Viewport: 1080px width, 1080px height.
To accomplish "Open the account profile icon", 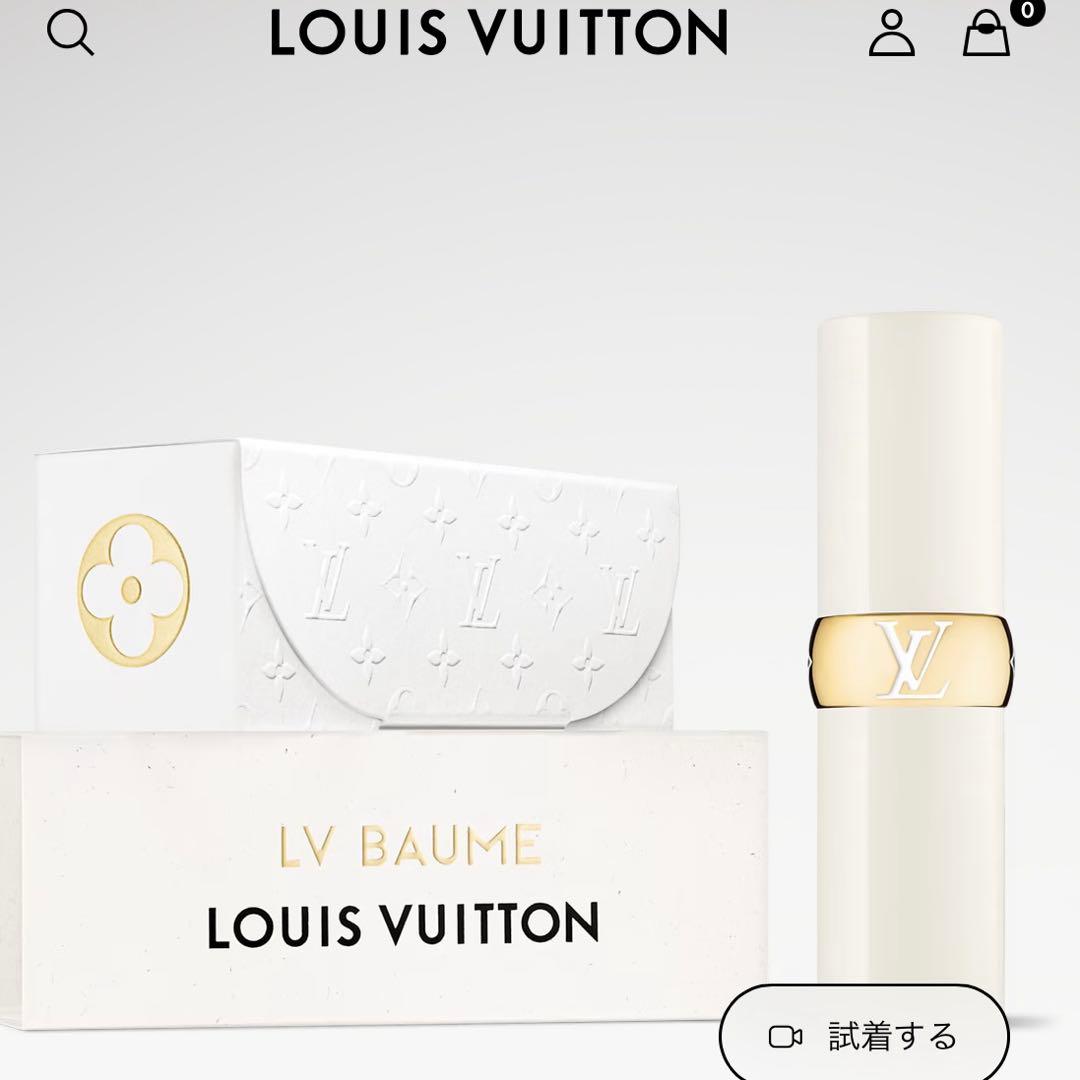I will 891,33.
